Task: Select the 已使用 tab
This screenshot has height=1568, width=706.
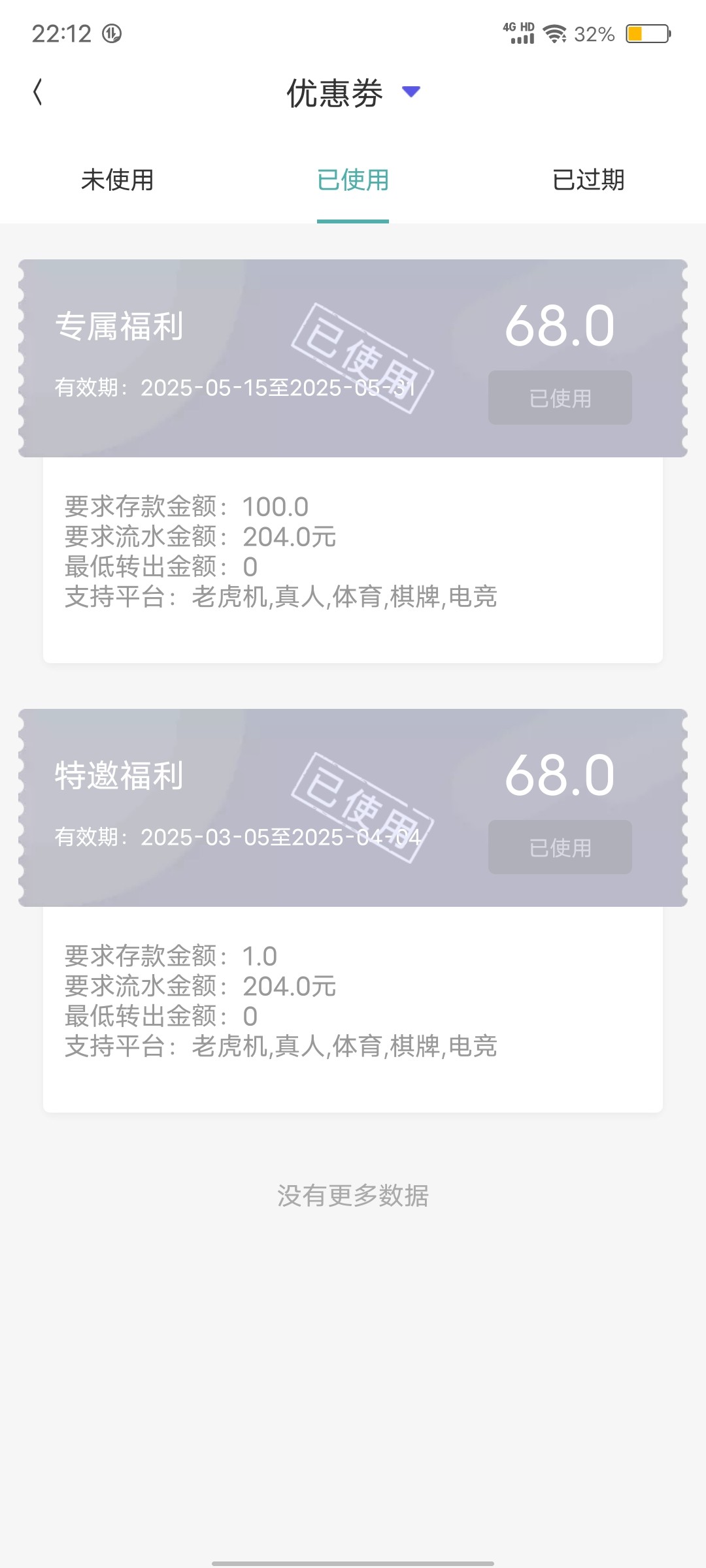Action: (353, 180)
